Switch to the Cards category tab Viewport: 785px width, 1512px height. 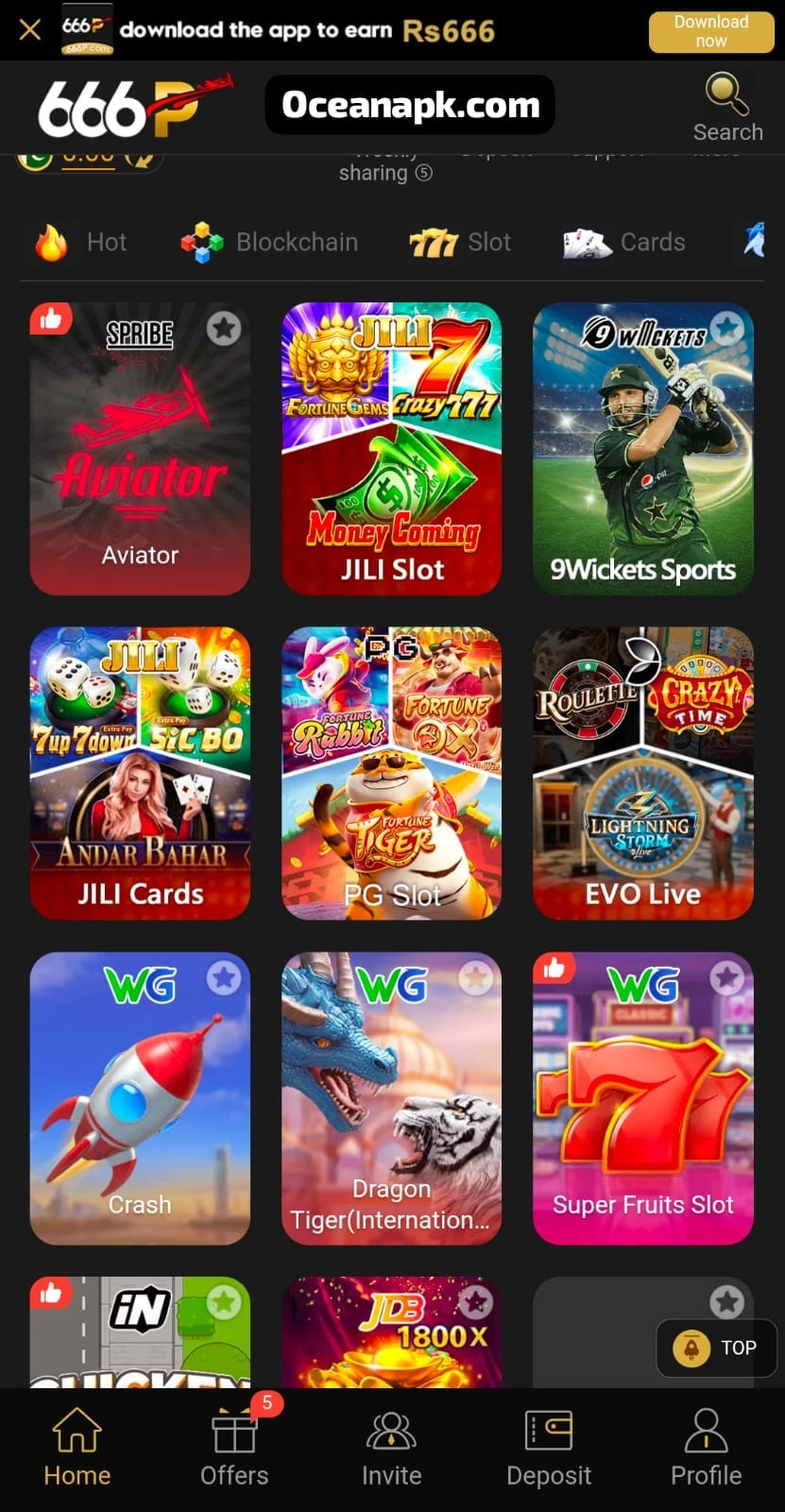624,243
